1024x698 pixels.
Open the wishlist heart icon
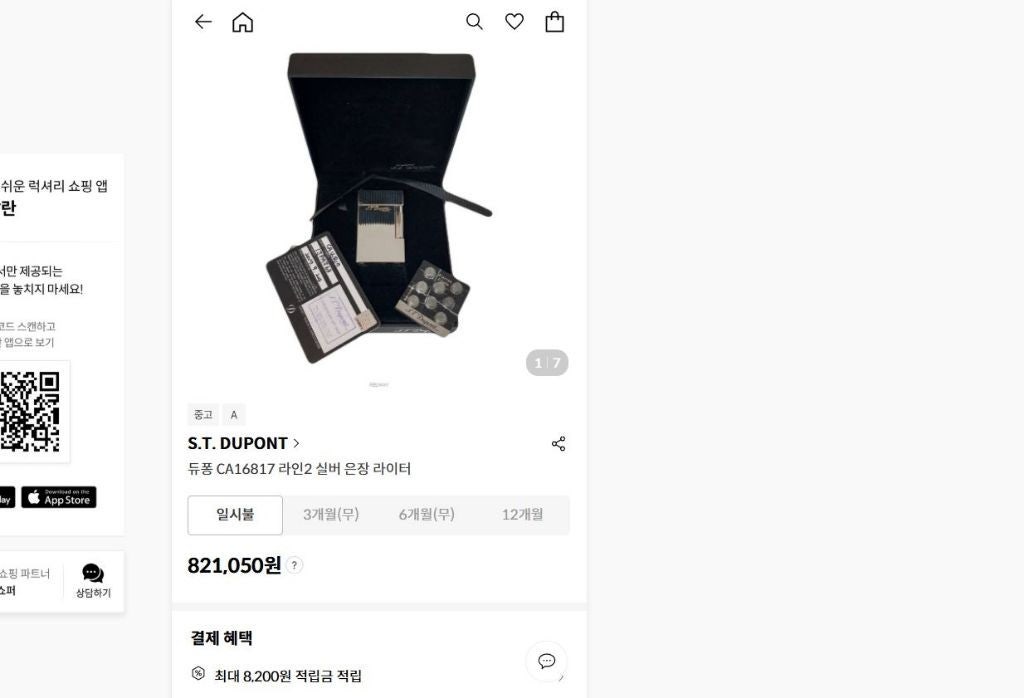[514, 22]
